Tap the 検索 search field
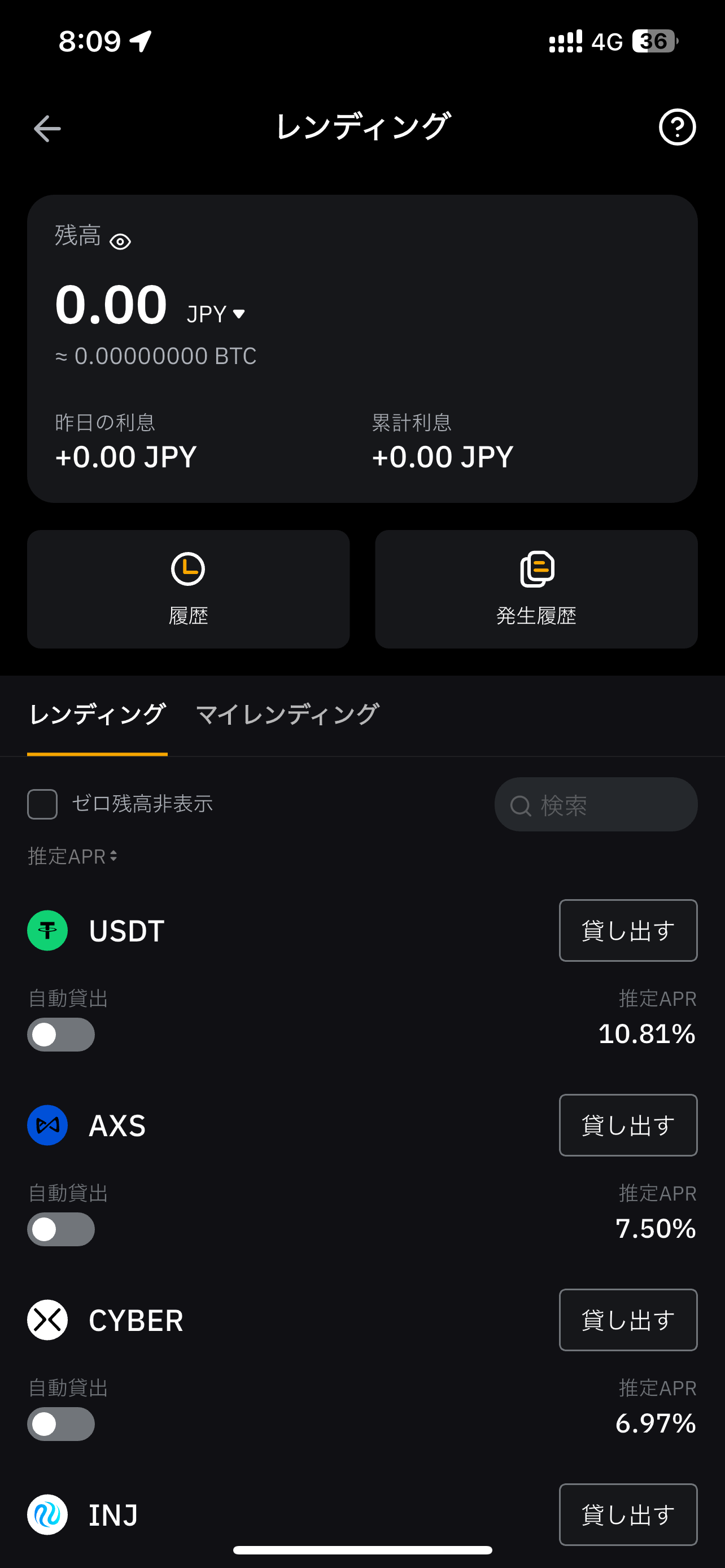The width and height of the screenshot is (725, 1568). [x=595, y=804]
